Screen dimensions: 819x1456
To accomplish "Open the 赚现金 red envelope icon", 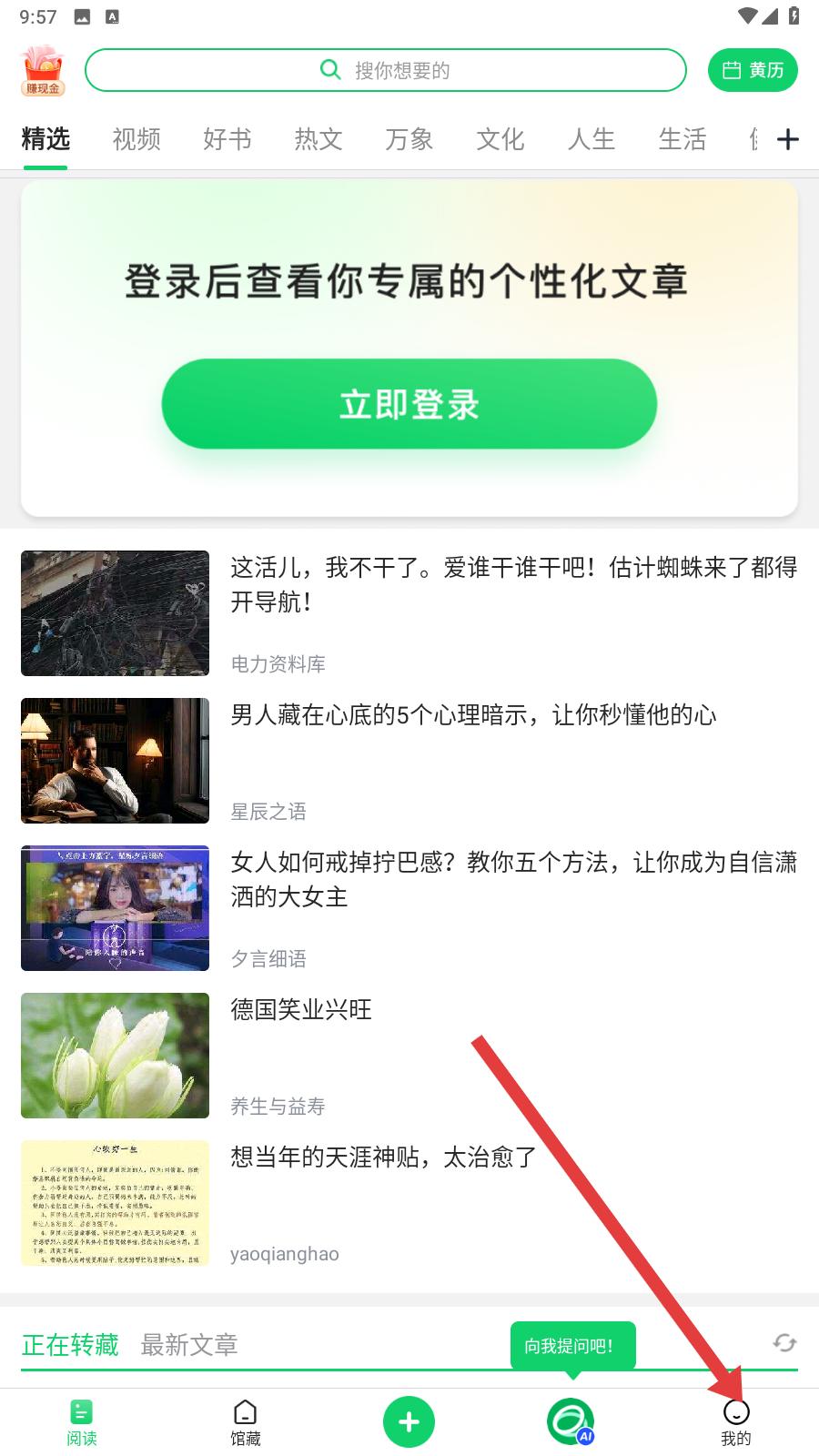I will [42, 71].
